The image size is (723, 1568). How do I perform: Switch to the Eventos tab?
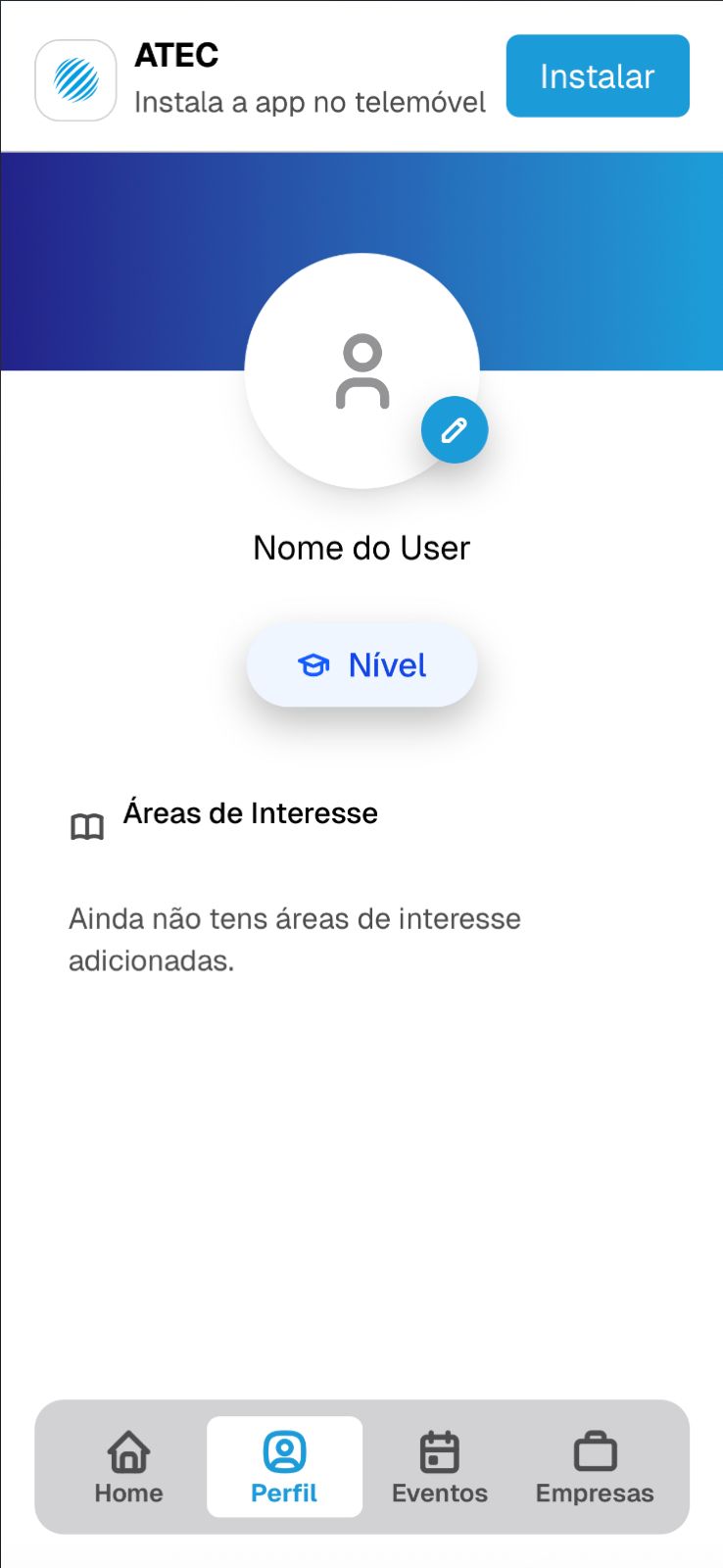click(x=439, y=1467)
